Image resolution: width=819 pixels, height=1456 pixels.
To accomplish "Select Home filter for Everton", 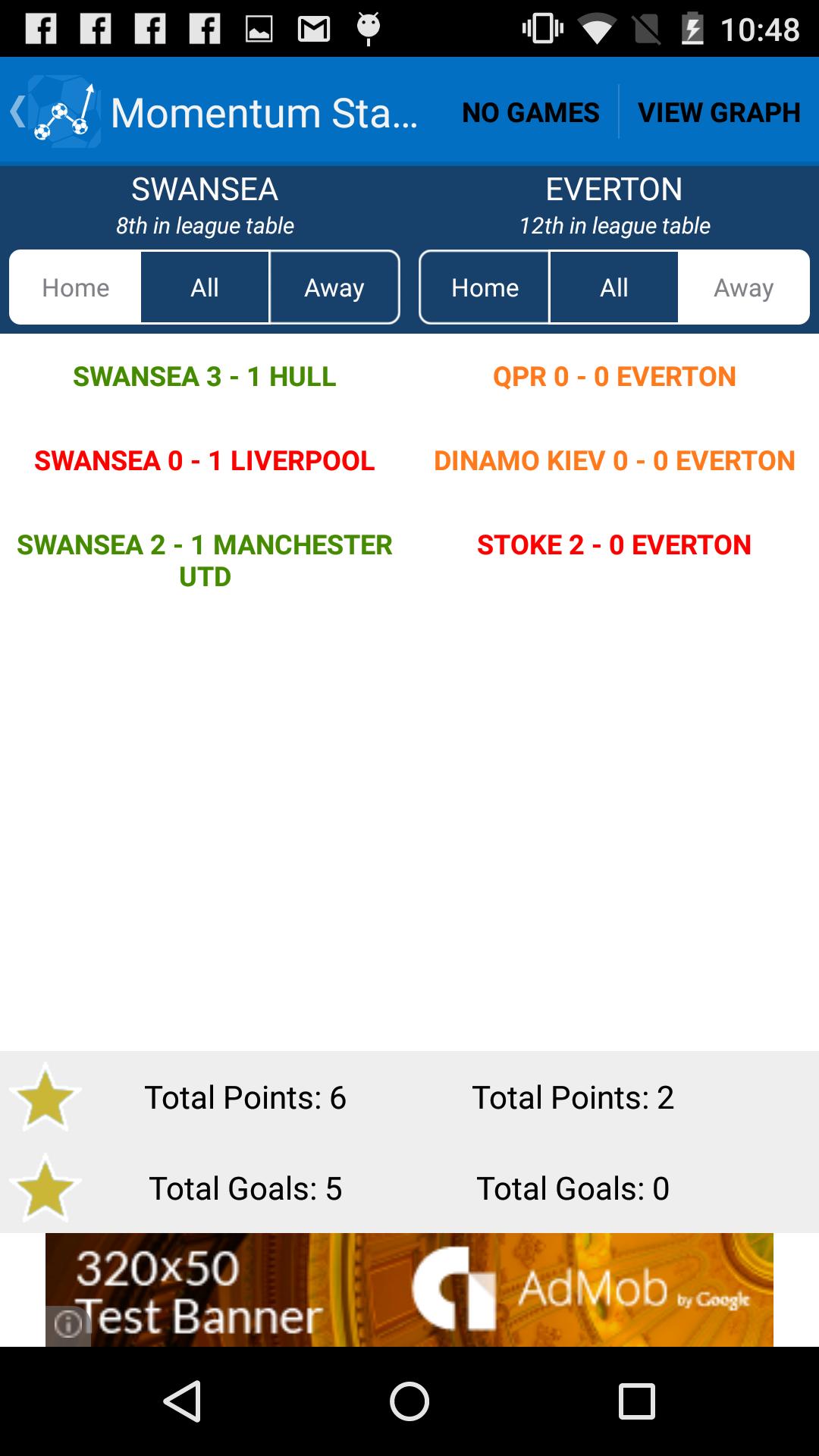I will (x=485, y=287).
